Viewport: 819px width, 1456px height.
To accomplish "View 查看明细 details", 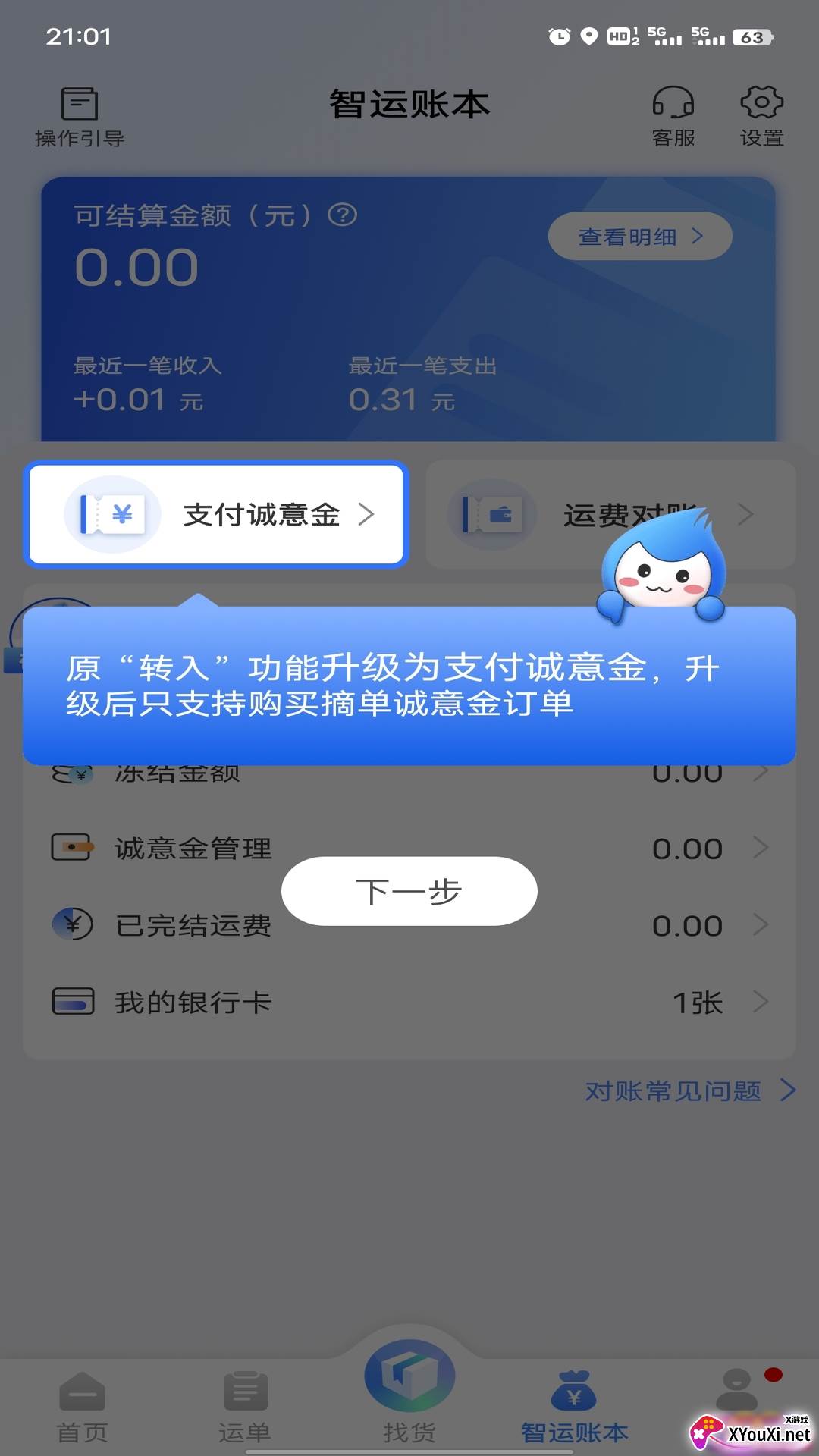I will pyautogui.click(x=639, y=237).
